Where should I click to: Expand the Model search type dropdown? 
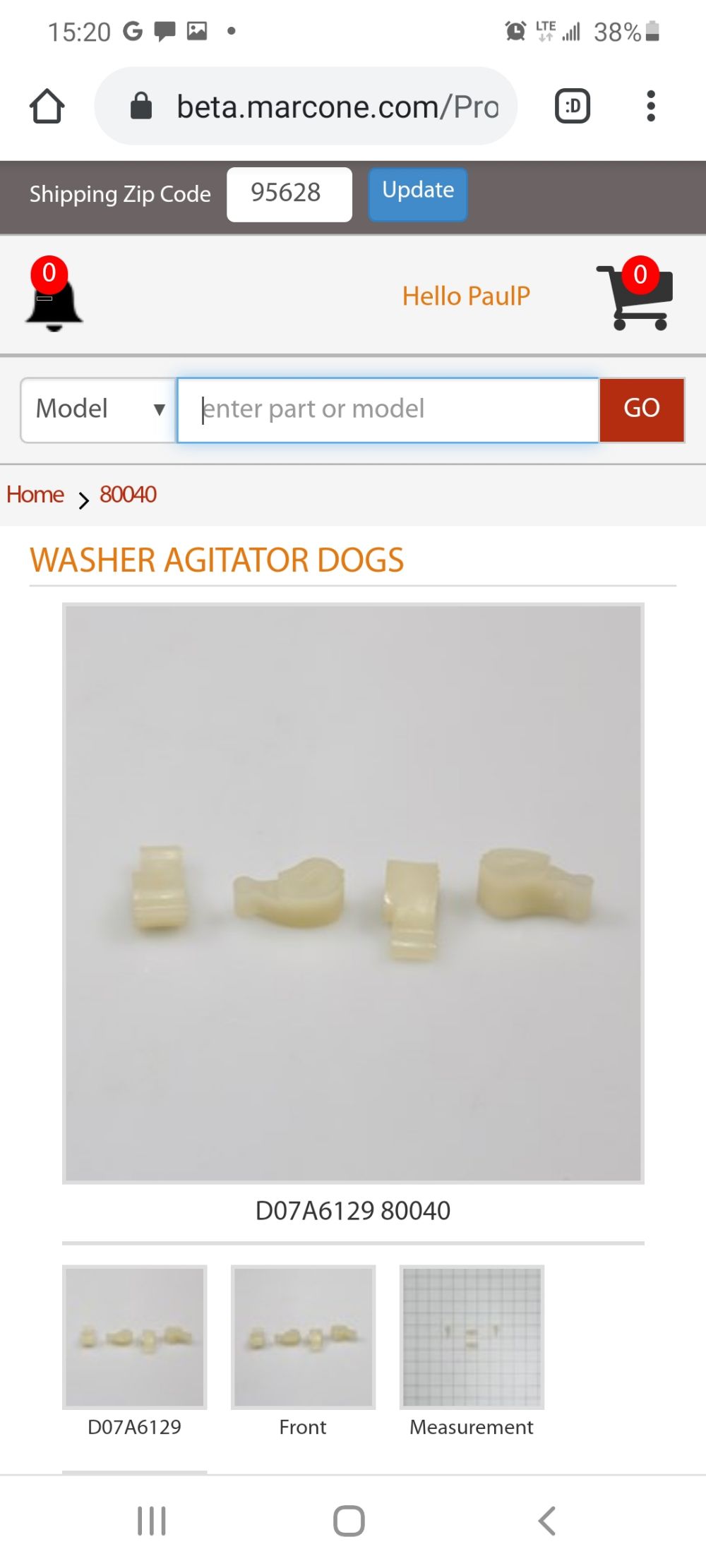(98, 410)
